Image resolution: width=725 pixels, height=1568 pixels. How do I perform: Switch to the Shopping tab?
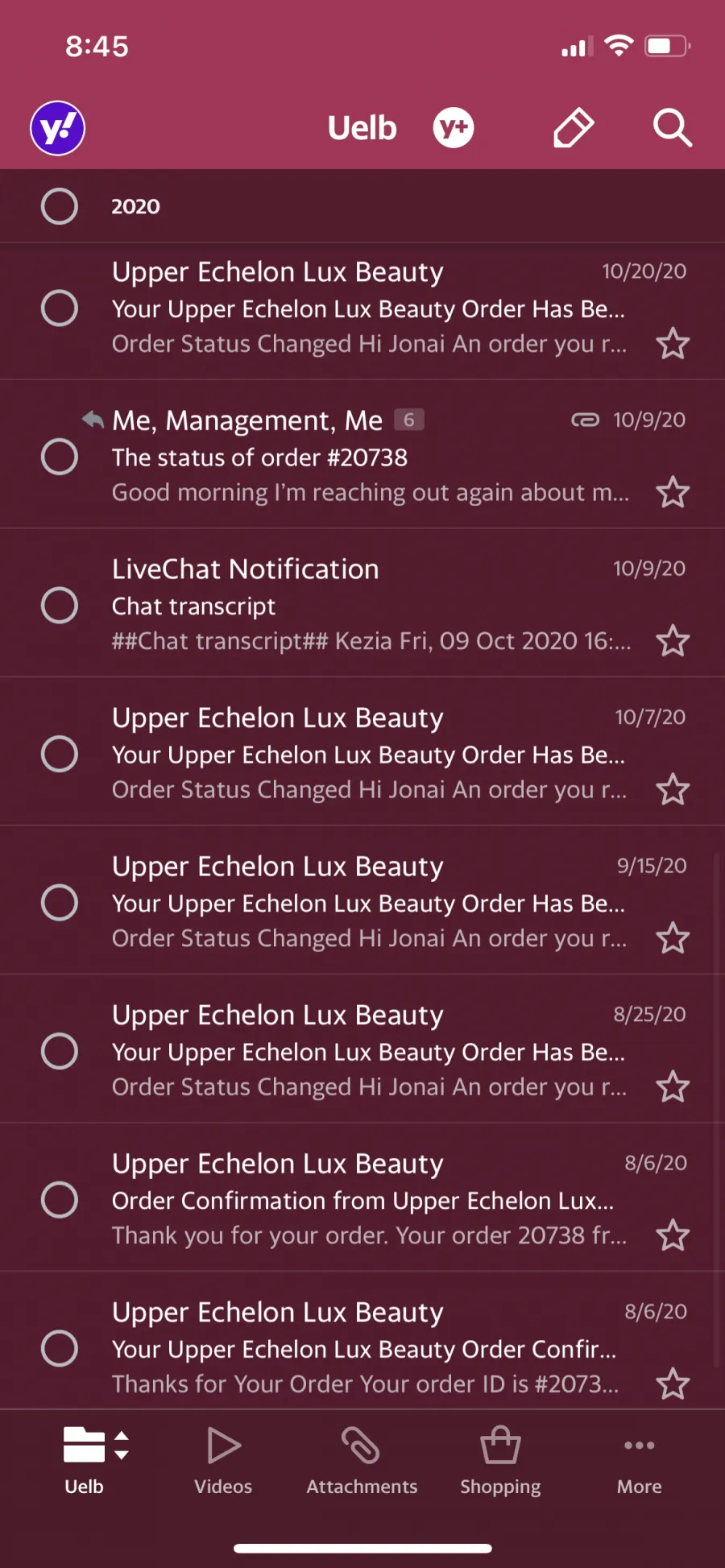pos(500,1460)
